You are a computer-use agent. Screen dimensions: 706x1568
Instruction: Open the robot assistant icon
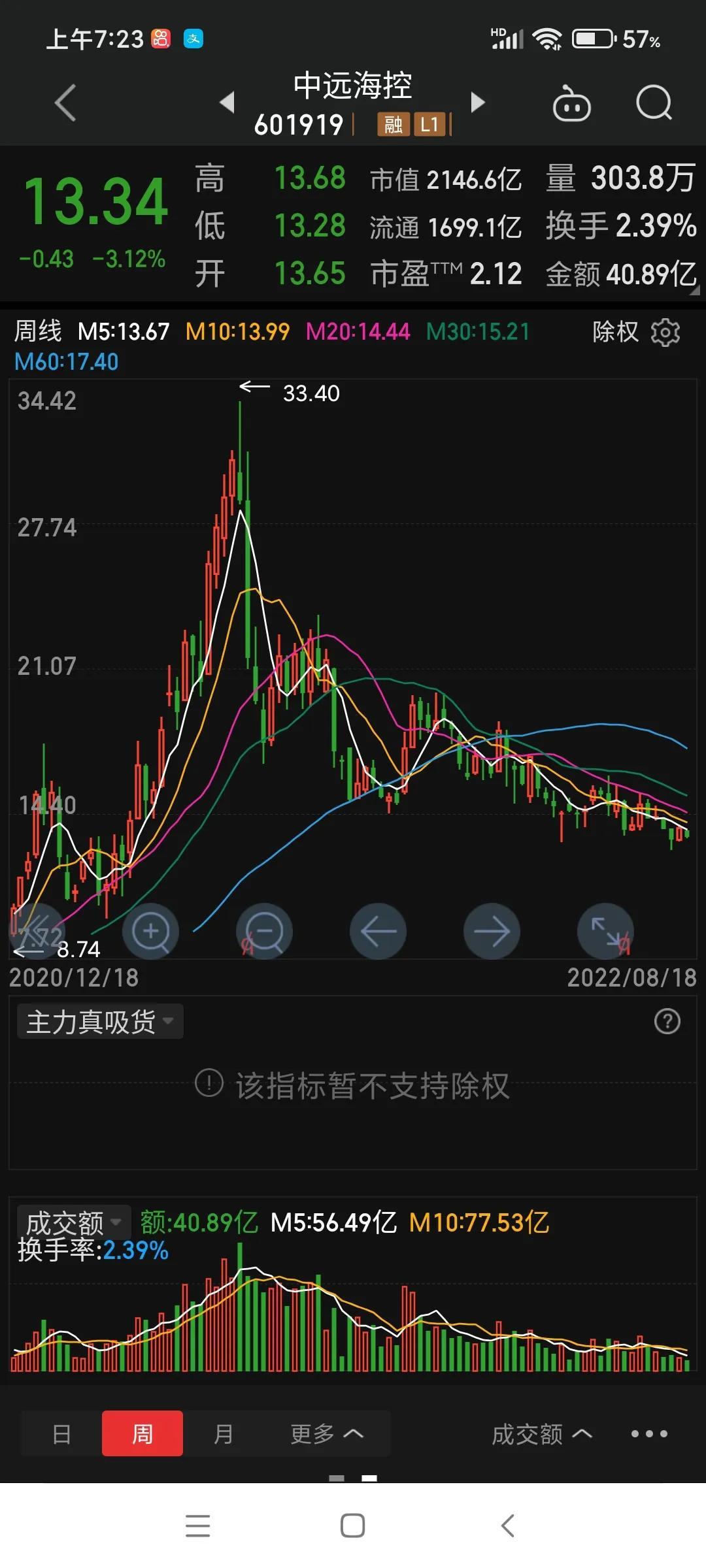[x=572, y=103]
